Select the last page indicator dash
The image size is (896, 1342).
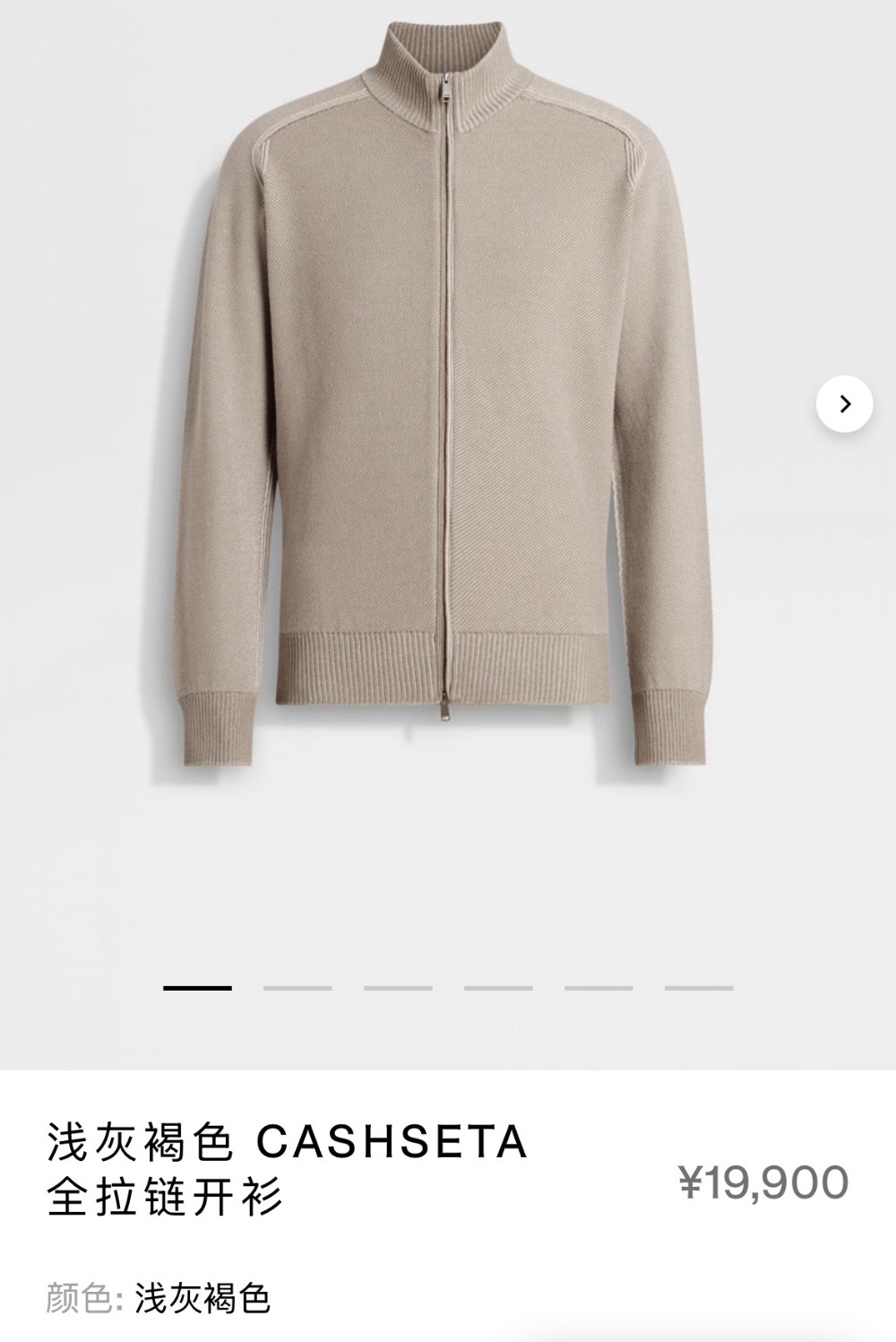[x=699, y=988]
